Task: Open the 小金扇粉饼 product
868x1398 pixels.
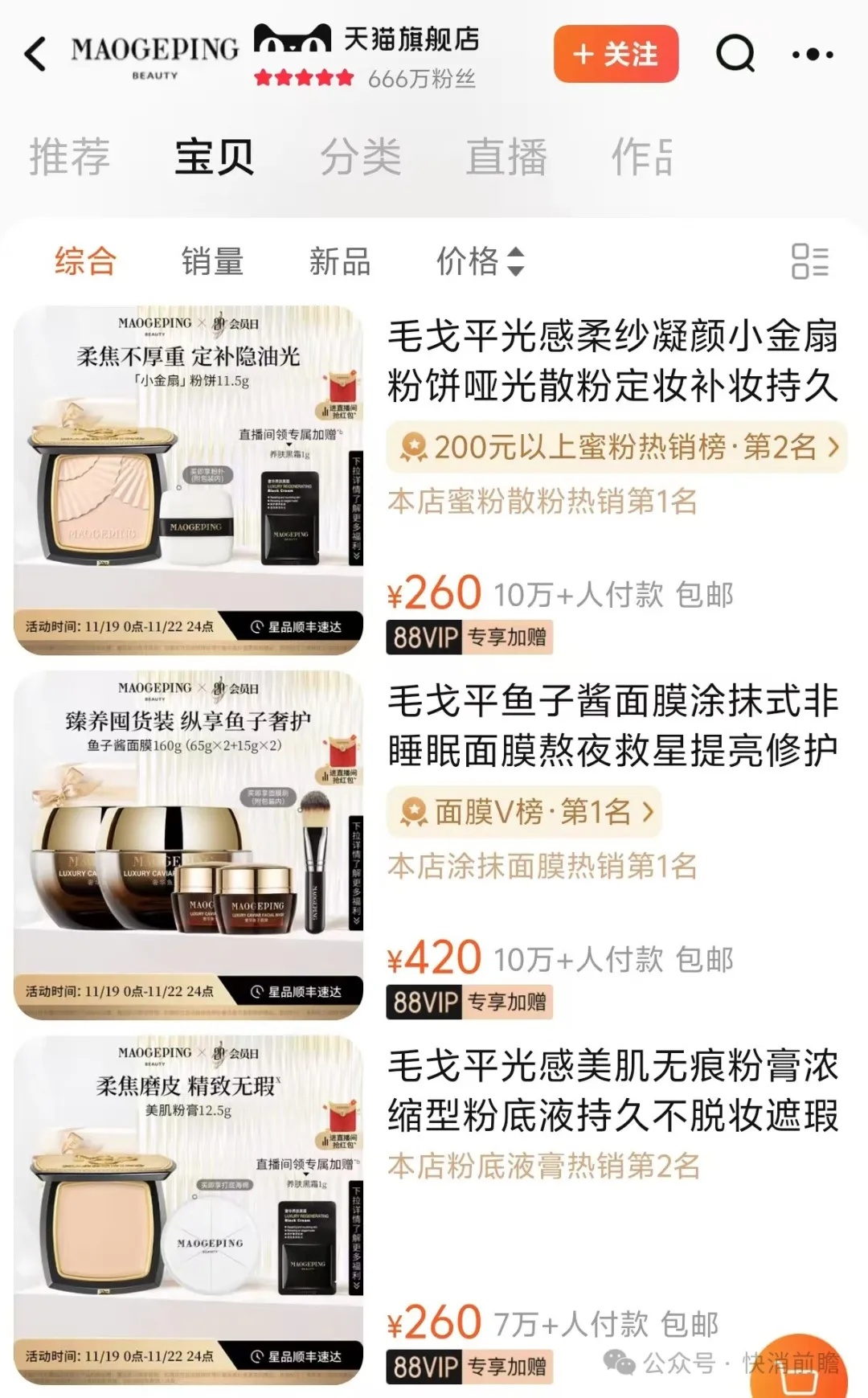Action: click(x=612, y=360)
